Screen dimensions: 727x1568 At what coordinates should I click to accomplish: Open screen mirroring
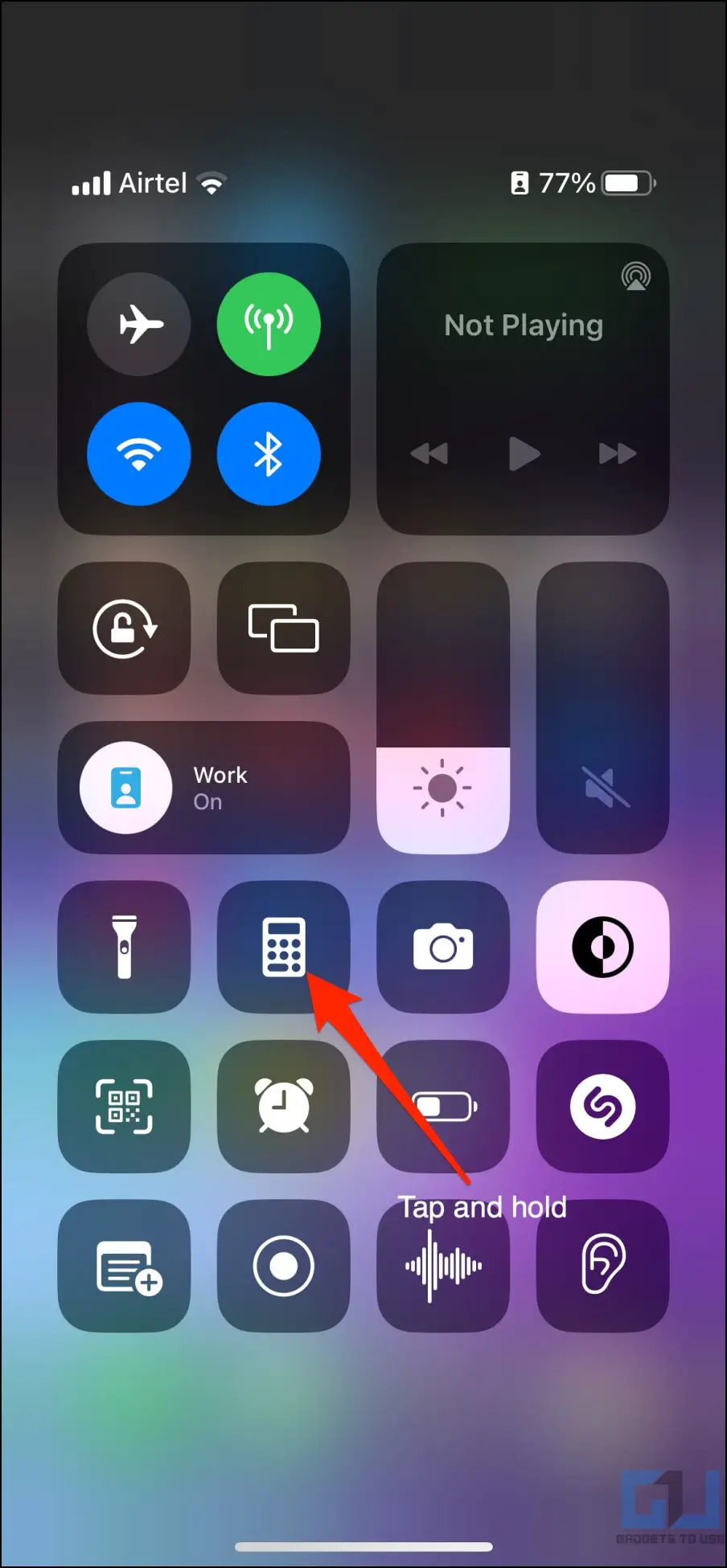coord(283,628)
